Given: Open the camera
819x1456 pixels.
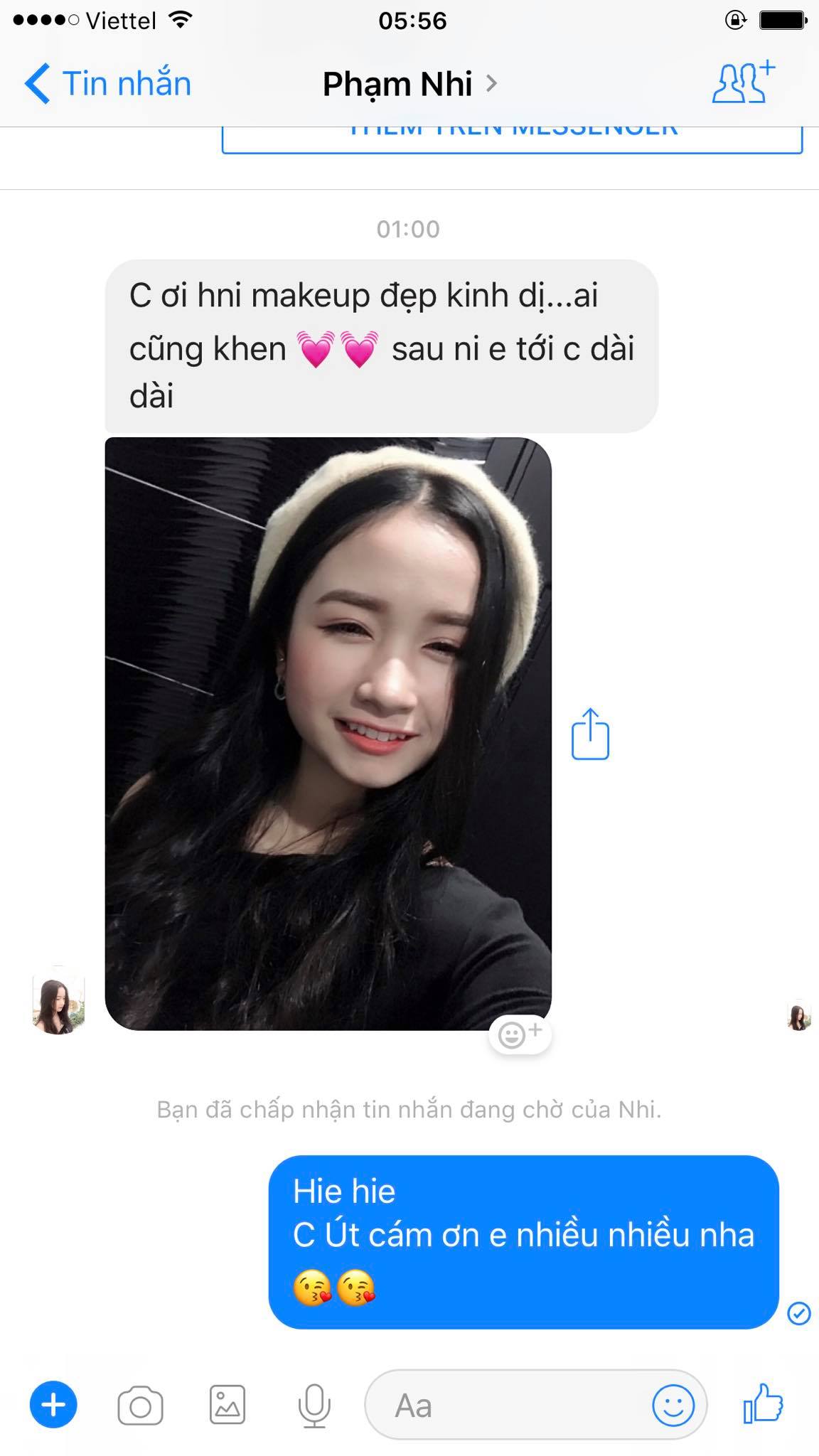Looking at the screenshot, I should click(x=140, y=1405).
